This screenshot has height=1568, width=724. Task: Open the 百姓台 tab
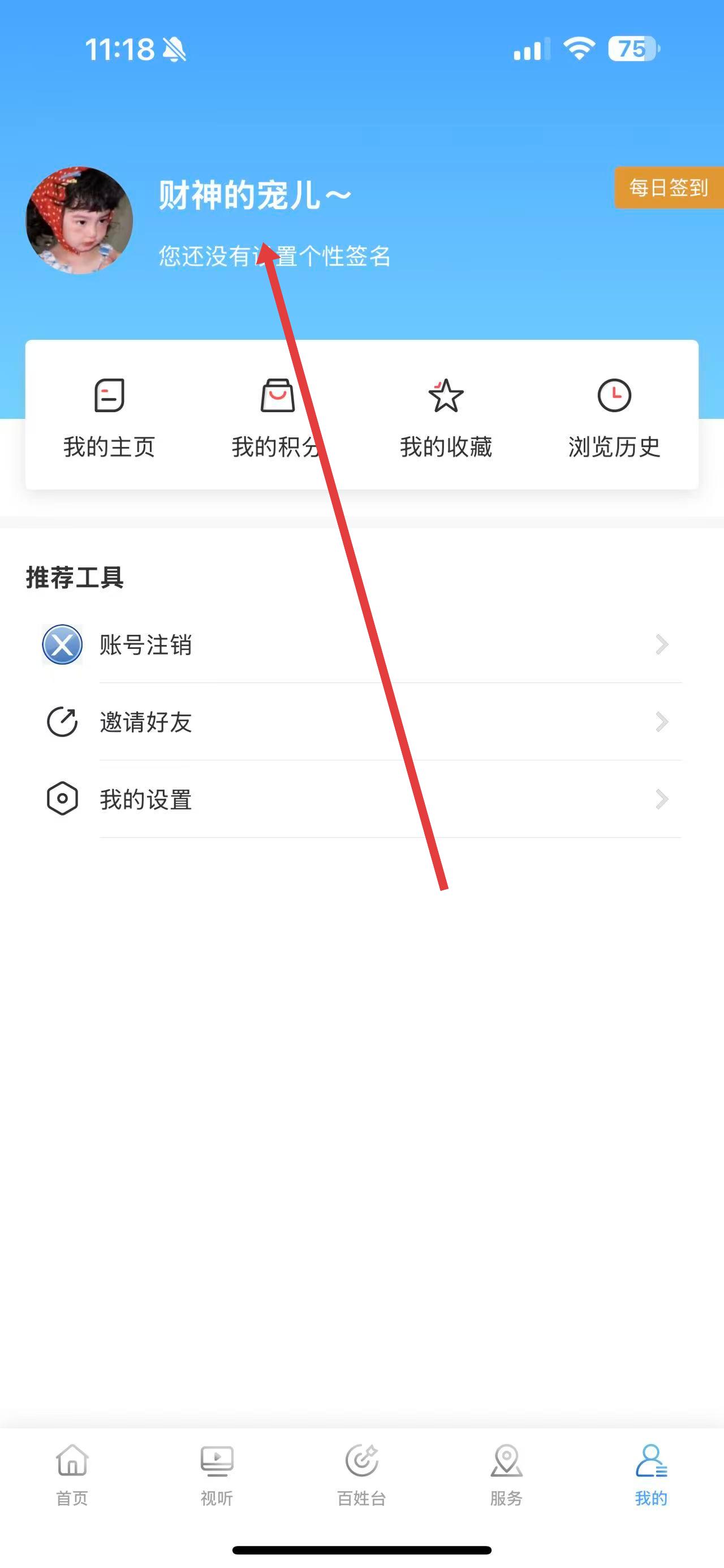click(361, 1475)
